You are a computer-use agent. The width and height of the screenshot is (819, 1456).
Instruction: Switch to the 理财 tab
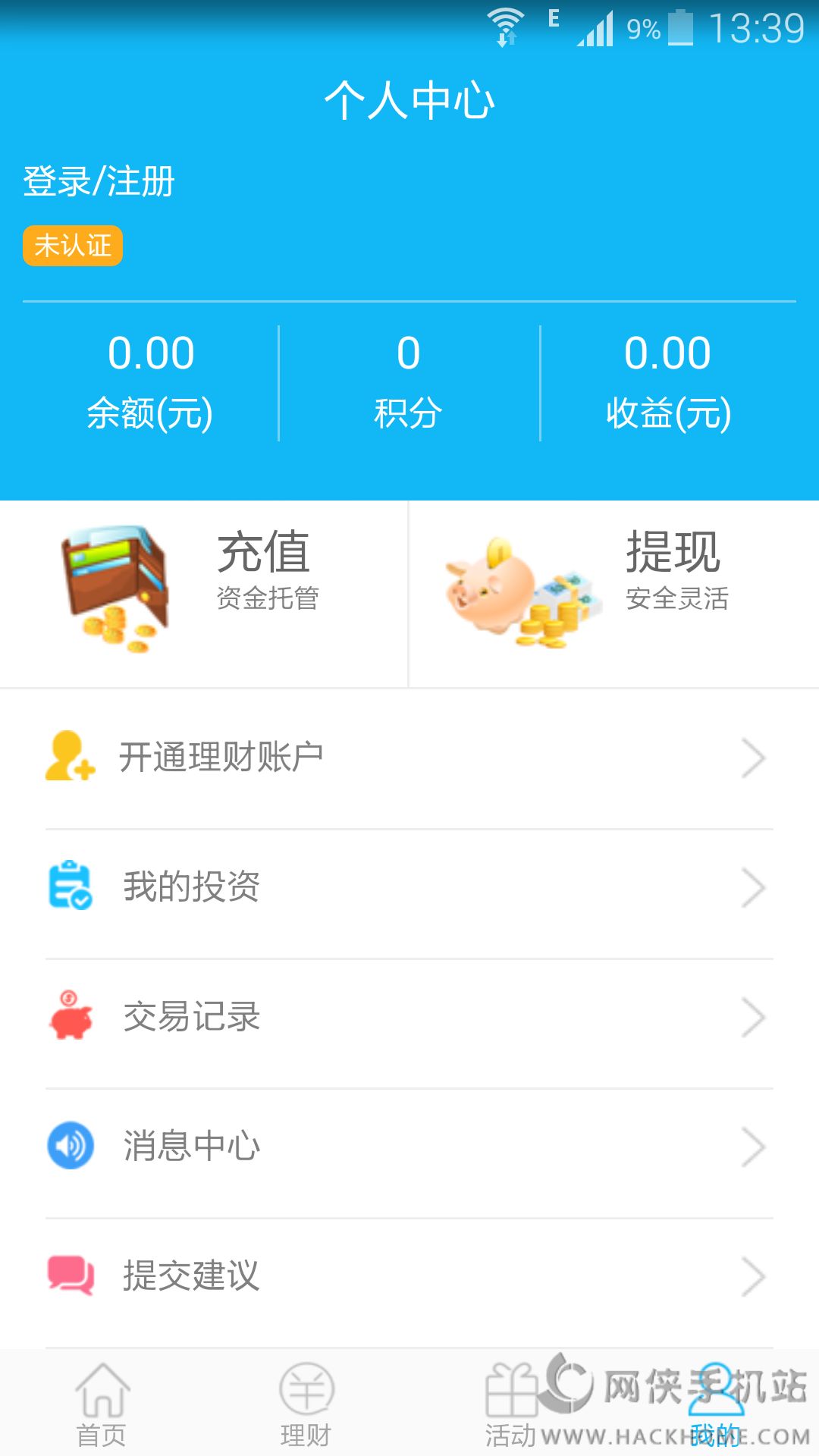(x=306, y=1404)
